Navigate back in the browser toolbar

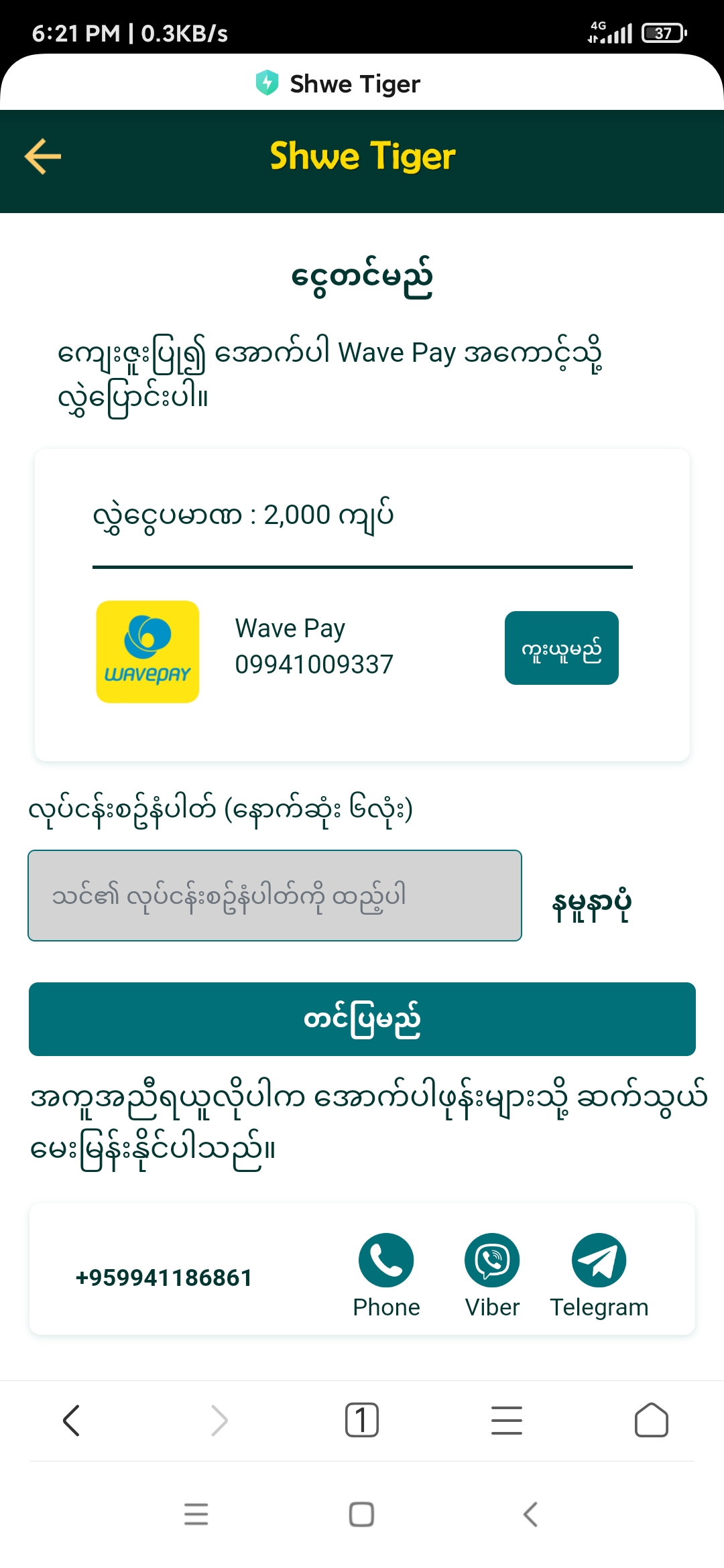[x=72, y=1420]
